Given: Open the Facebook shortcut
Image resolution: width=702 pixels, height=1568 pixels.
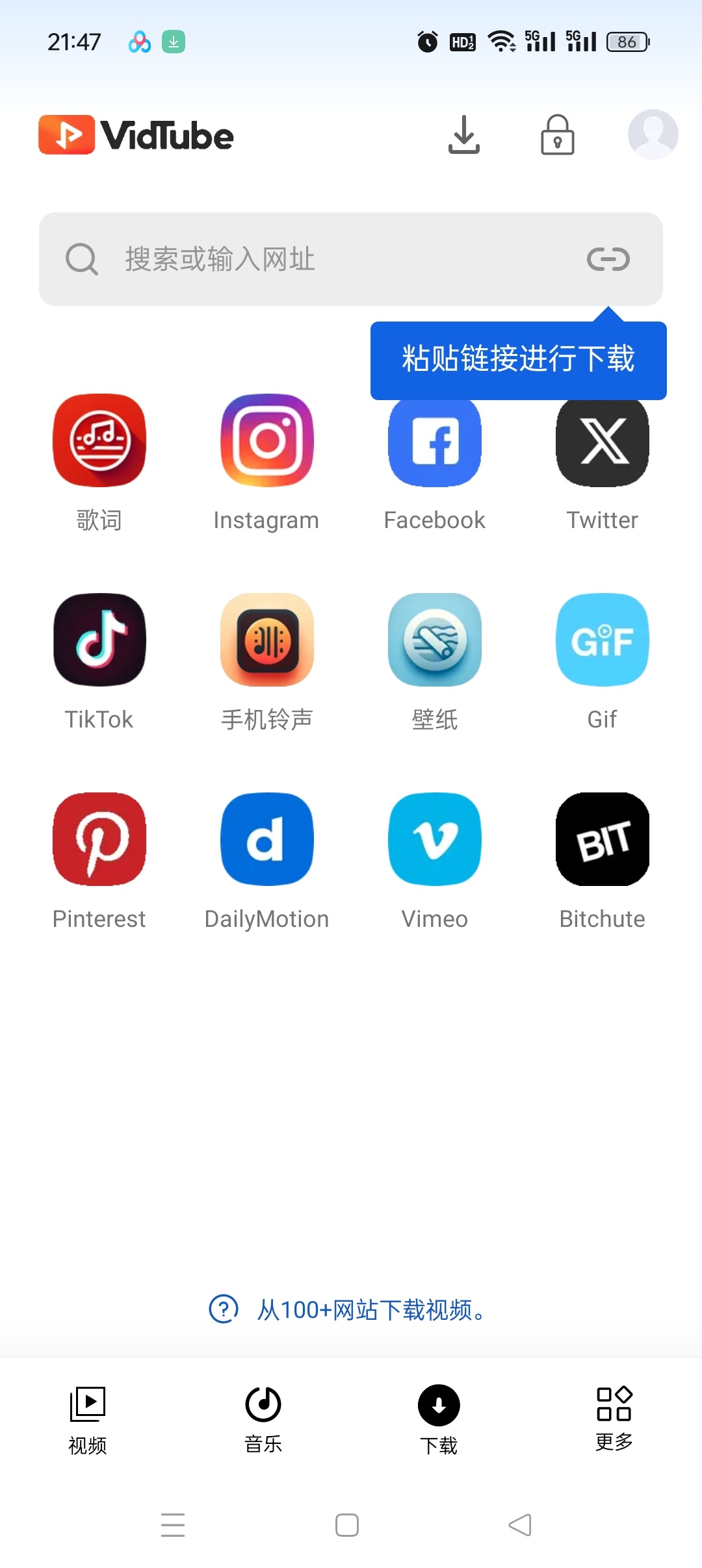Looking at the screenshot, I should (x=434, y=448).
